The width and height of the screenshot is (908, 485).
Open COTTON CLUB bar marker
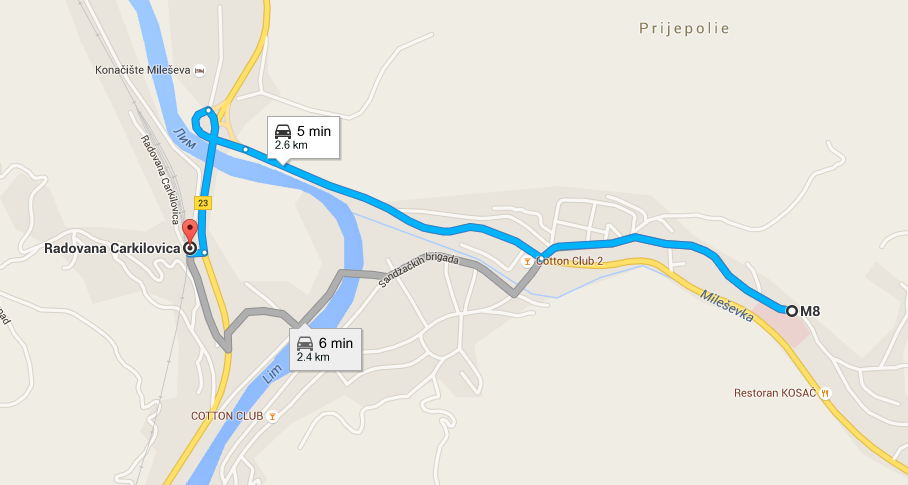(270, 415)
